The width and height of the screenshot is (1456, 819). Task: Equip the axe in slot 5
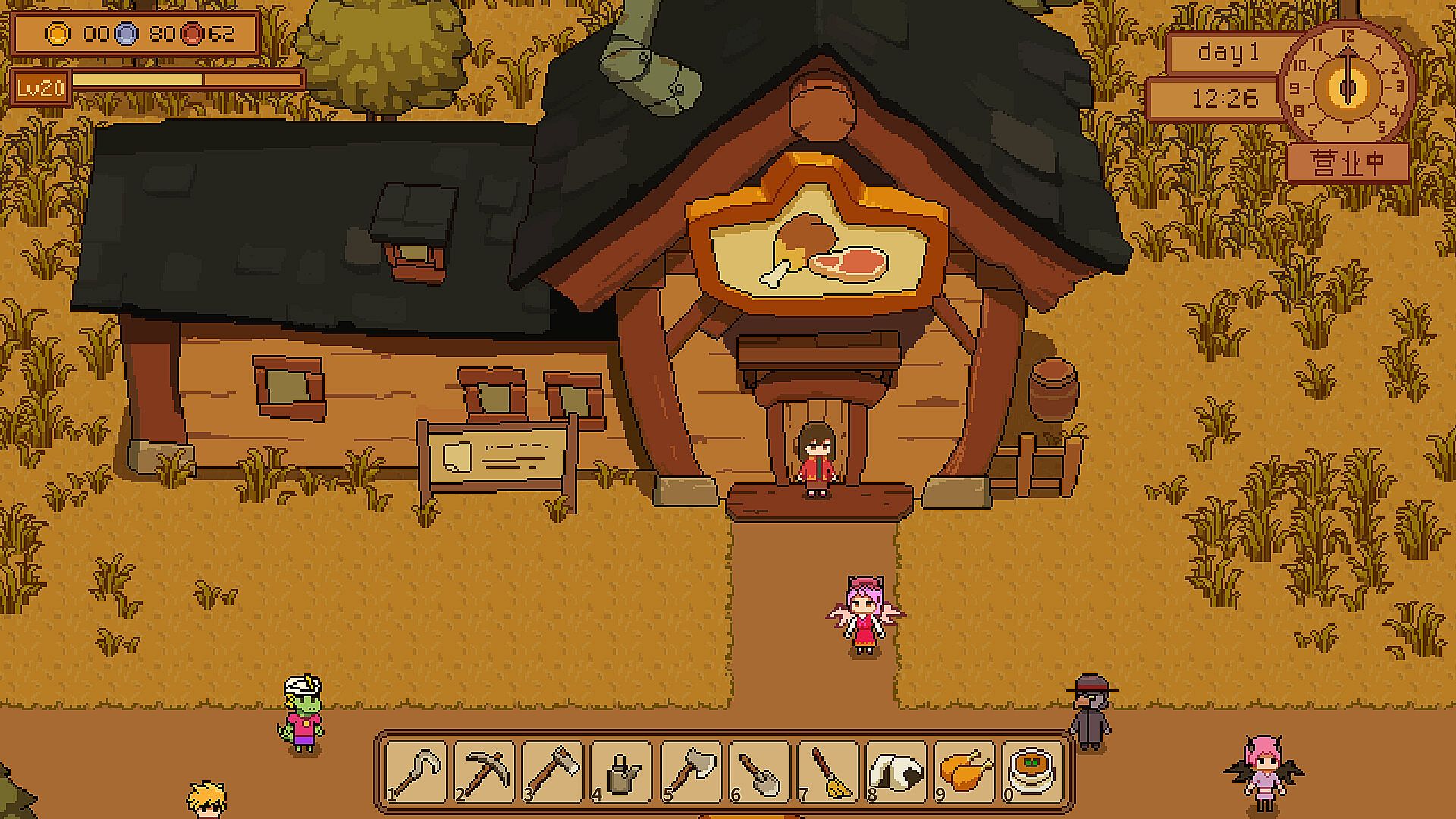(x=691, y=770)
